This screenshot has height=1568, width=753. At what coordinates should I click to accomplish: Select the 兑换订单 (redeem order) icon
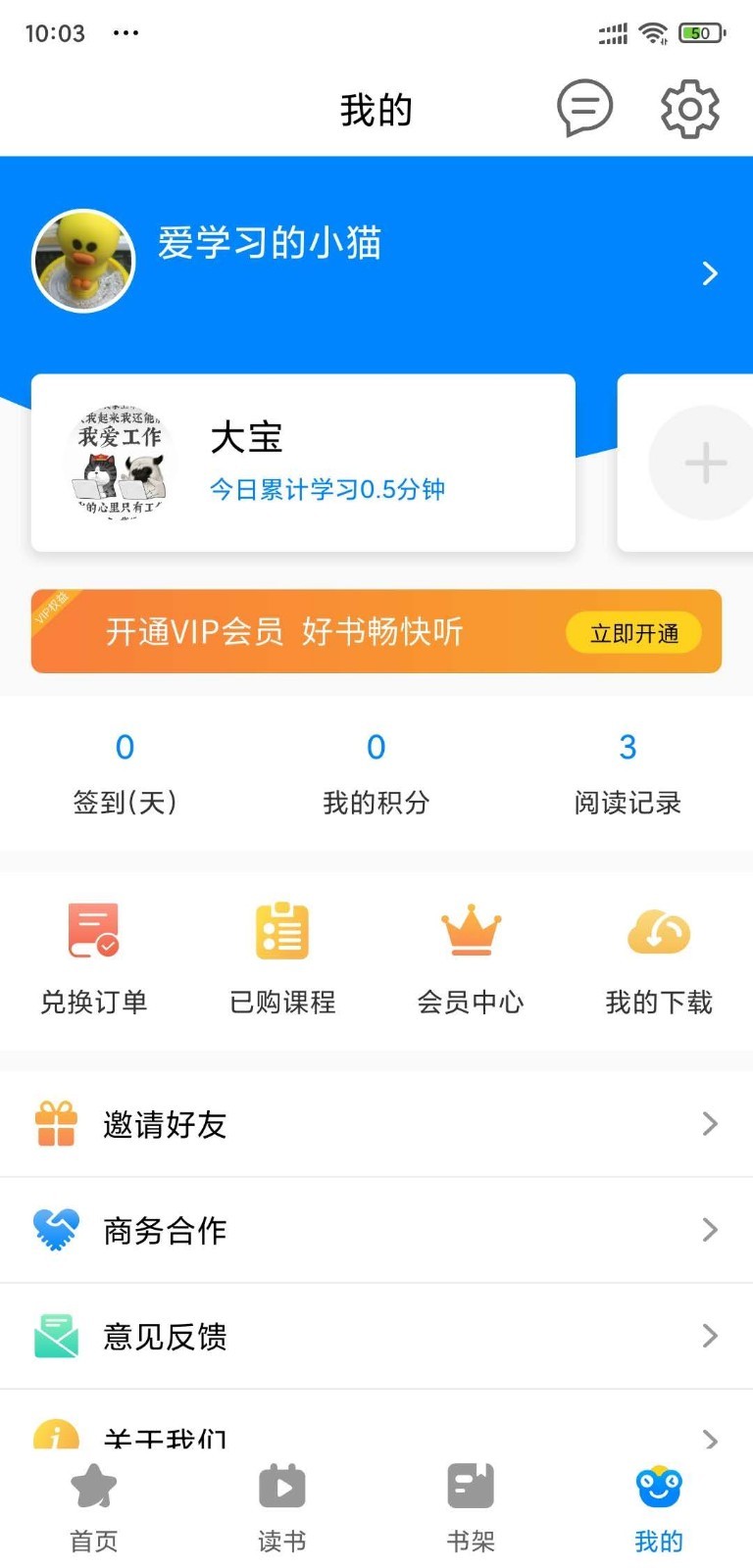(x=93, y=931)
